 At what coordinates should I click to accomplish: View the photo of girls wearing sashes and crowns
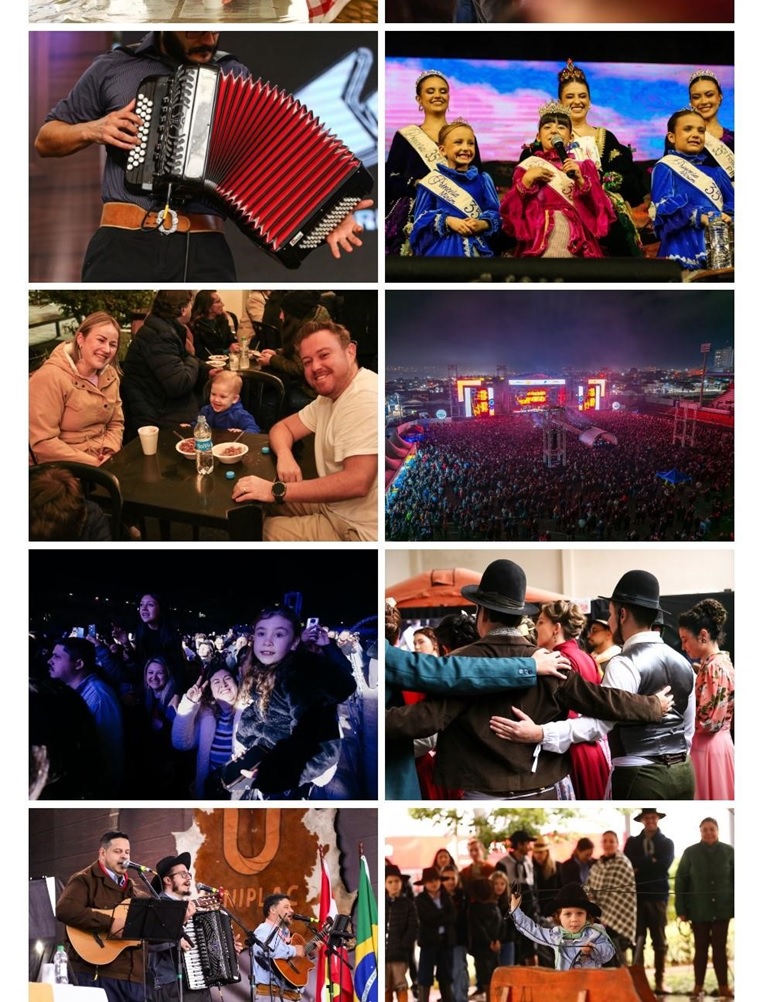(559, 157)
